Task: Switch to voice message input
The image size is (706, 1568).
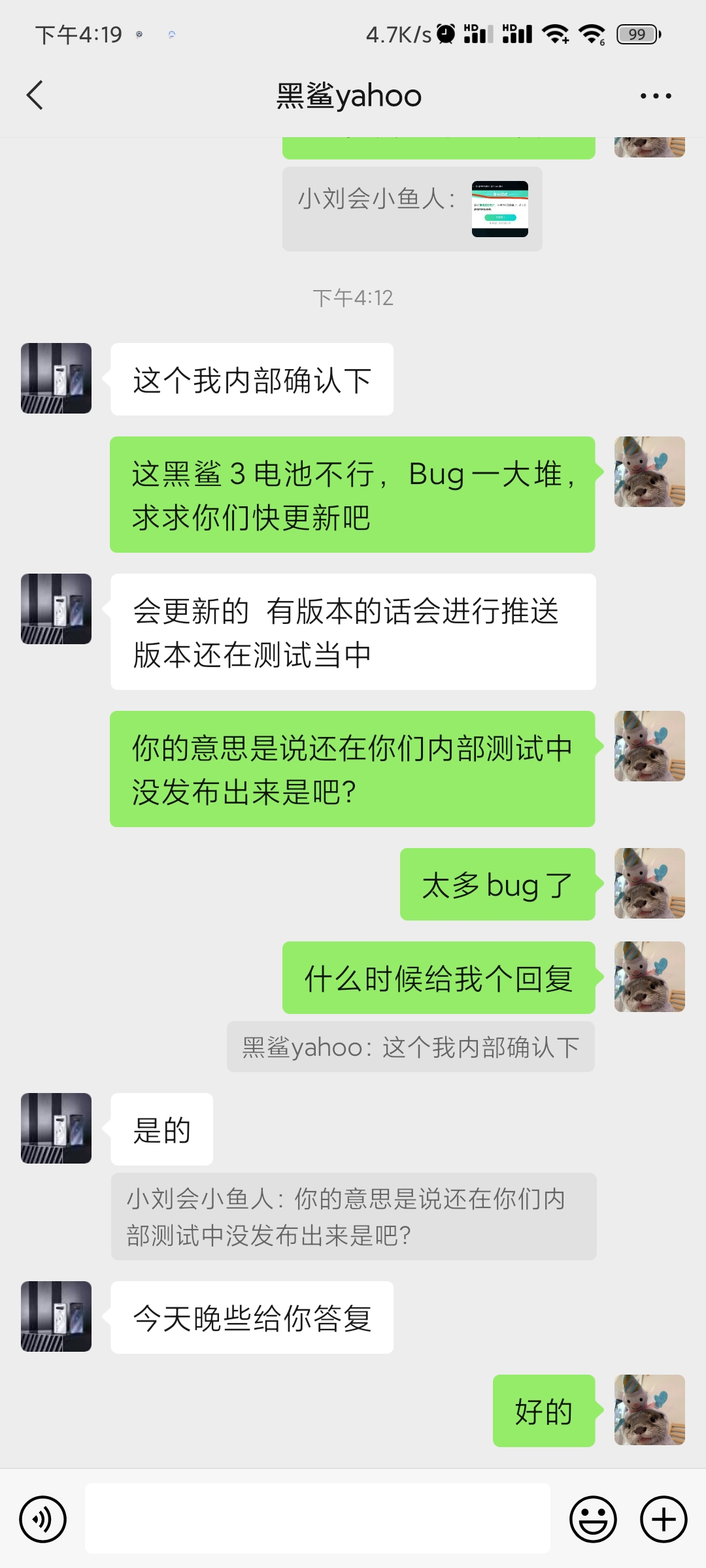Action: click(43, 1519)
